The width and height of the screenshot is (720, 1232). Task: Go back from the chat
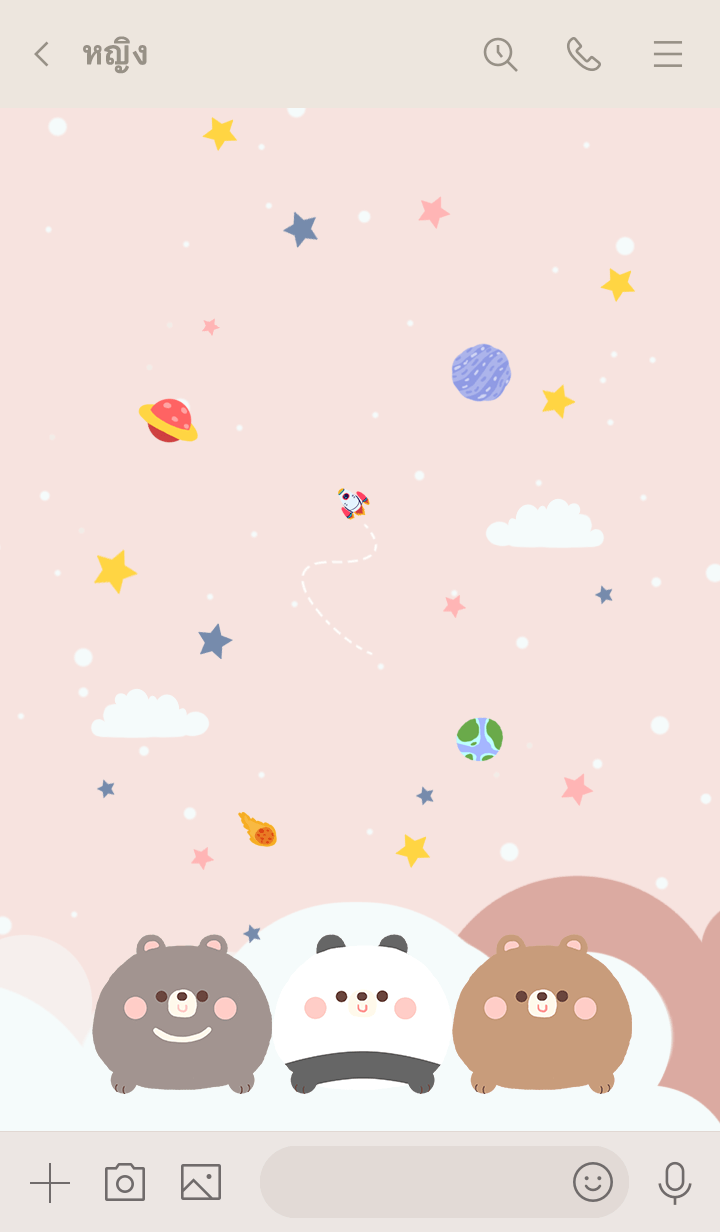pyautogui.click(x=41, y=54)
